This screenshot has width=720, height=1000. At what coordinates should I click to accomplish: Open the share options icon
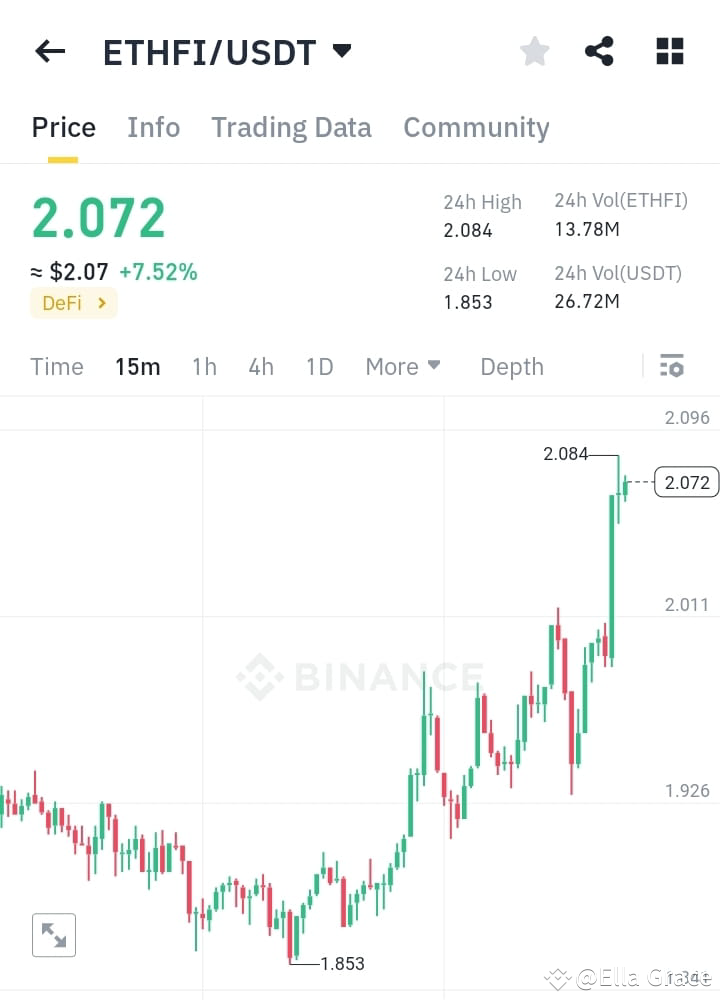(599, 51)
